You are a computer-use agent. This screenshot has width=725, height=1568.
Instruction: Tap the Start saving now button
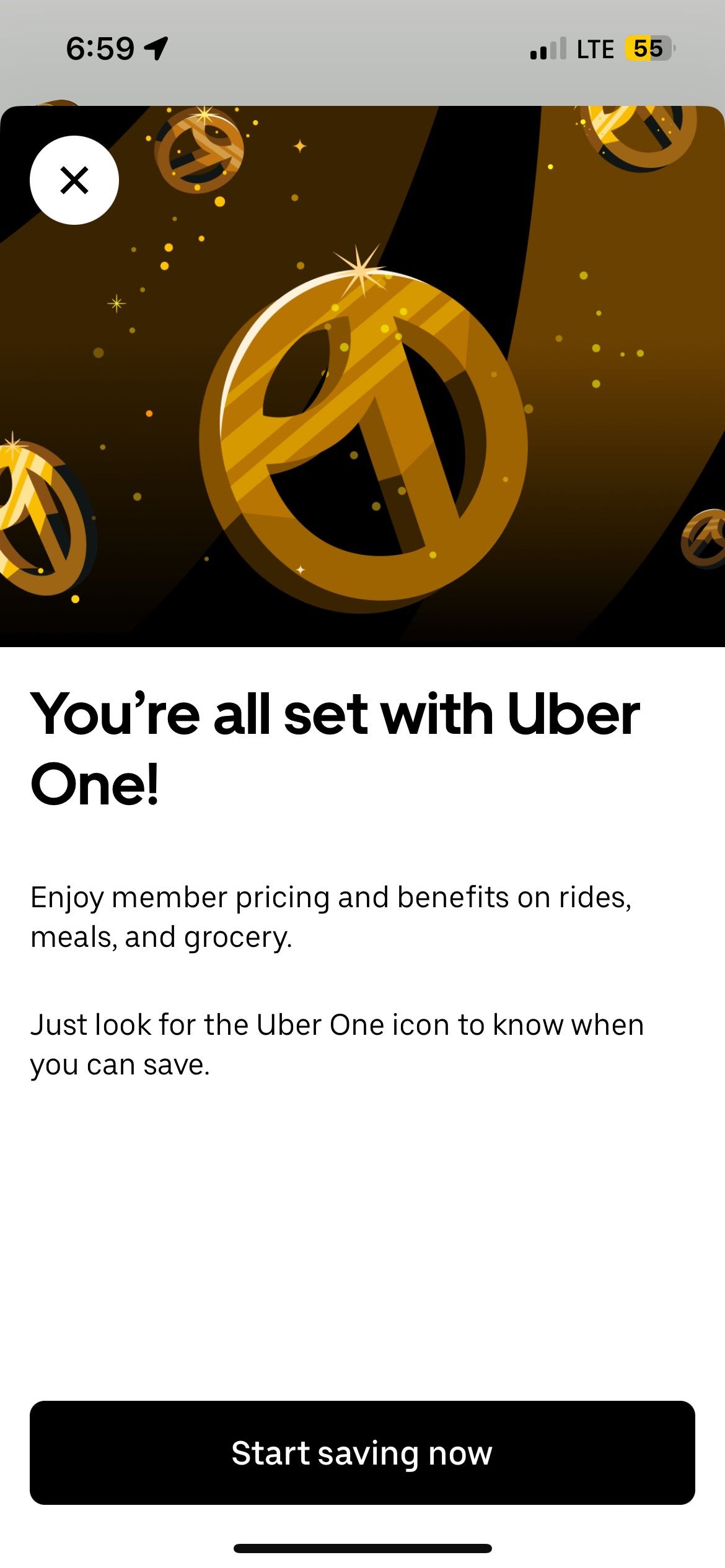(x=362, y=1452)
